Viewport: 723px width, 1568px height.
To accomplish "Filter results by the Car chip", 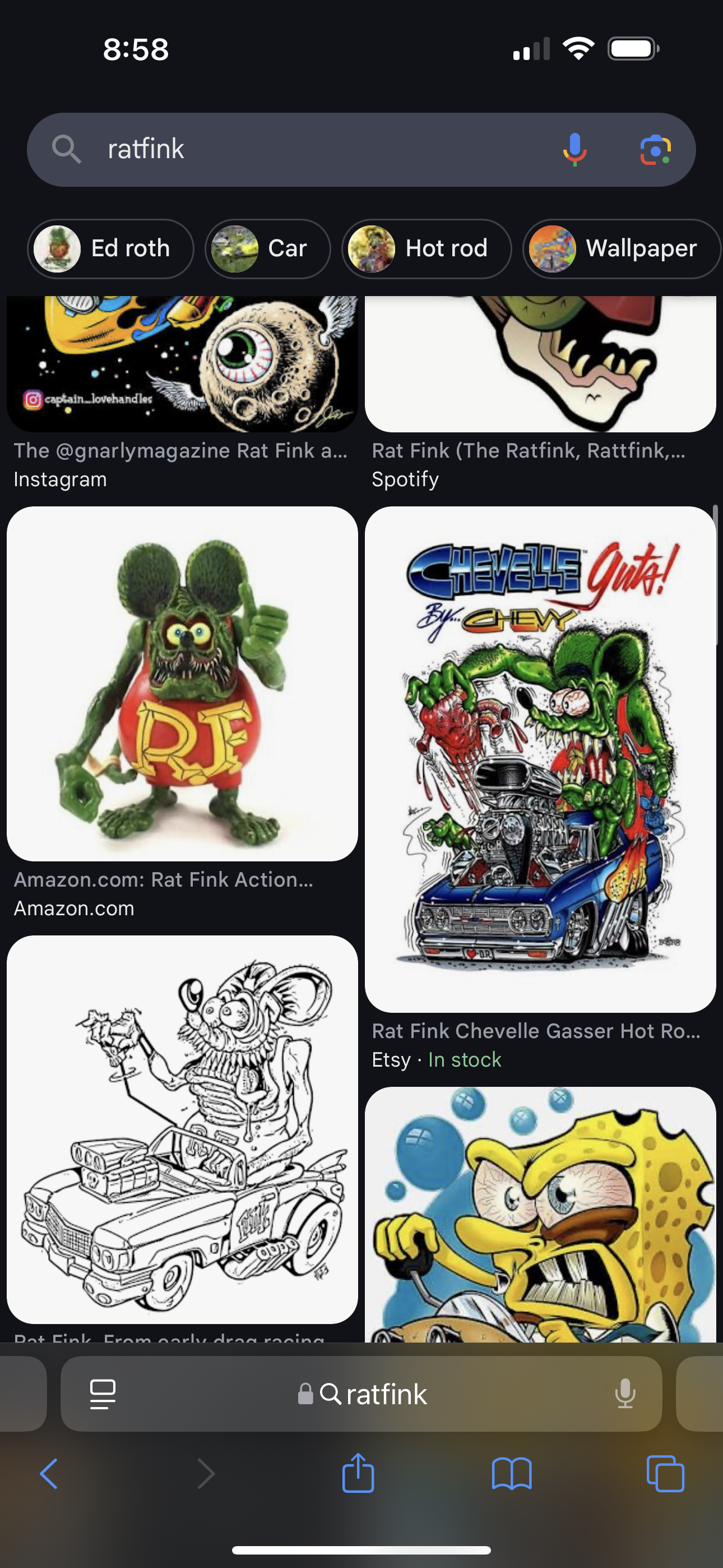I will tap(267, 248).
